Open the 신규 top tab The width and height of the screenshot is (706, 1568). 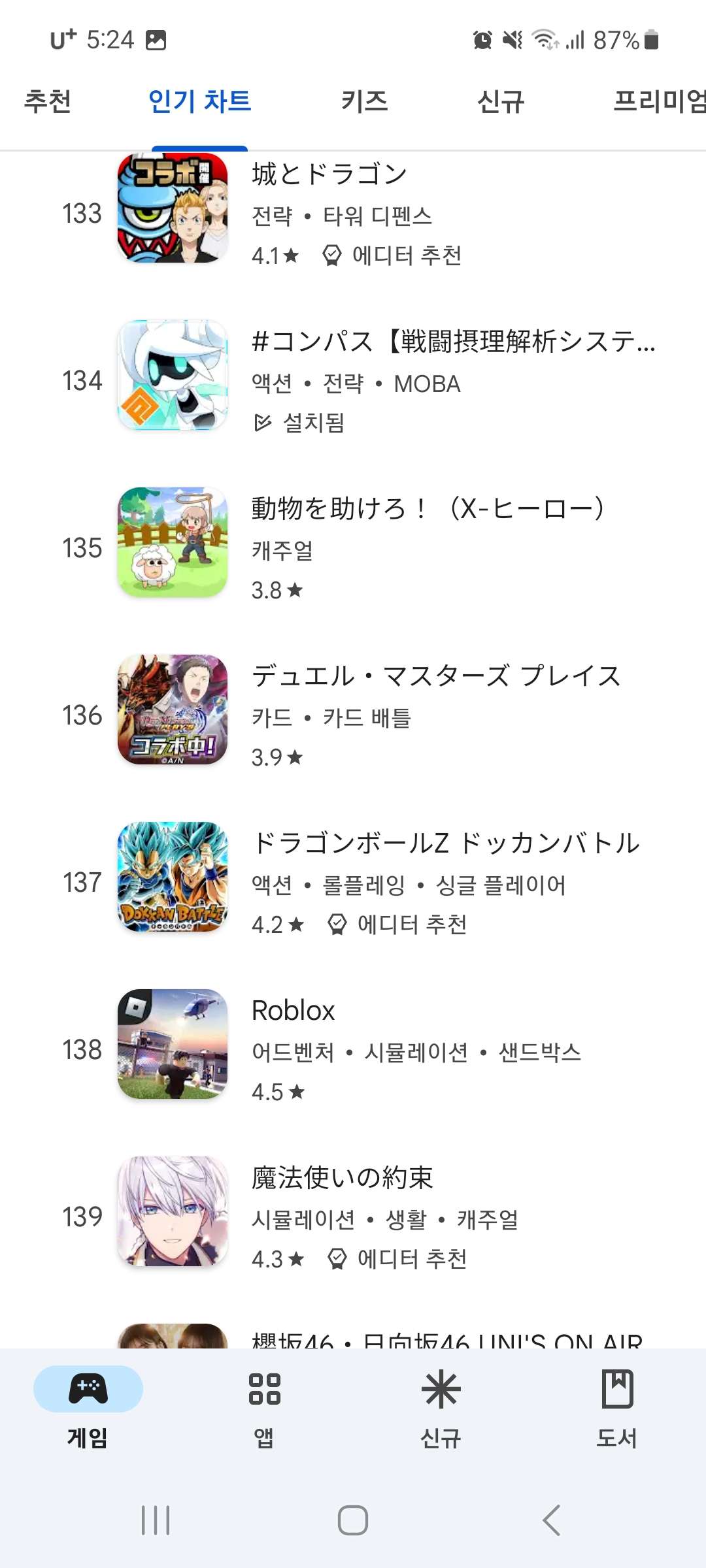501,102
